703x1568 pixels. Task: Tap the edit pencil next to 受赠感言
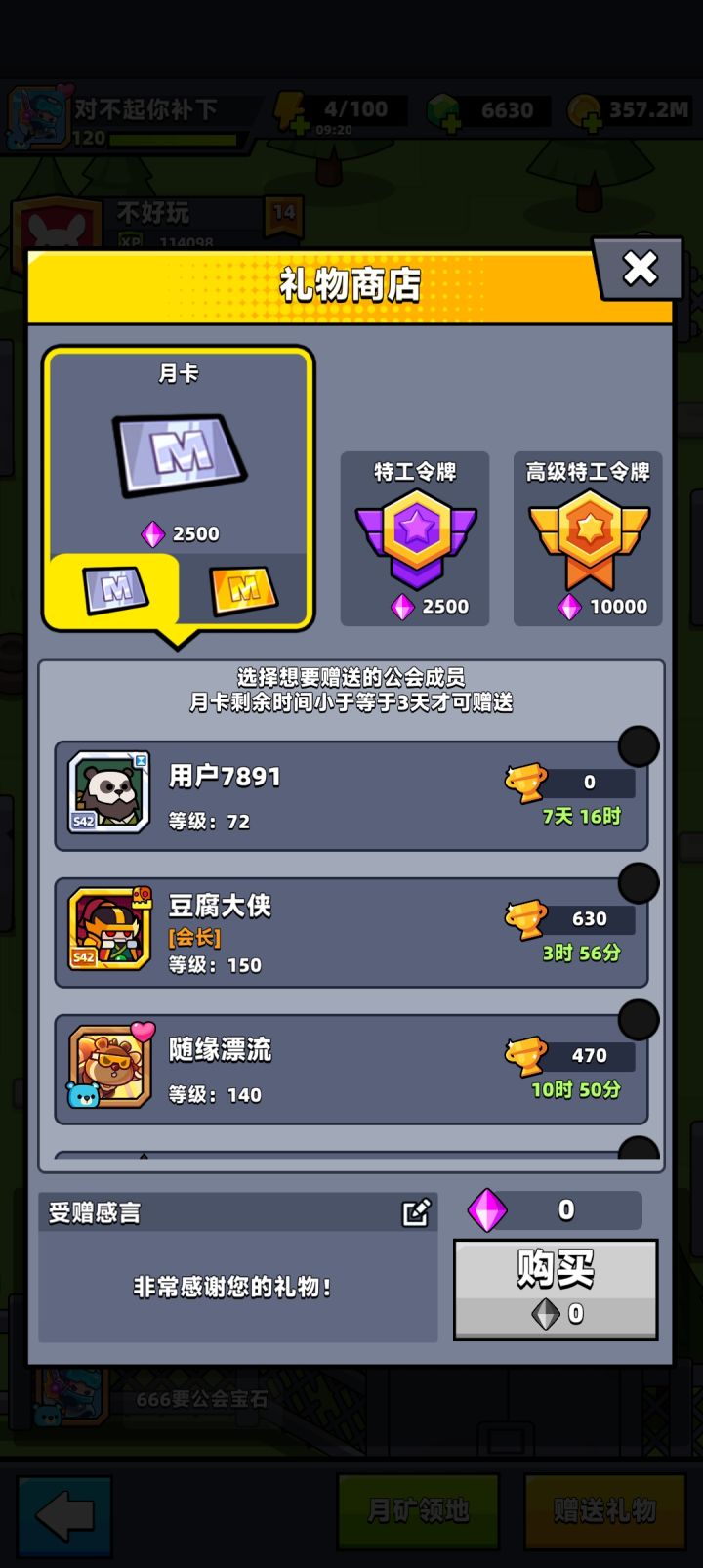(x=416, y=1211)
